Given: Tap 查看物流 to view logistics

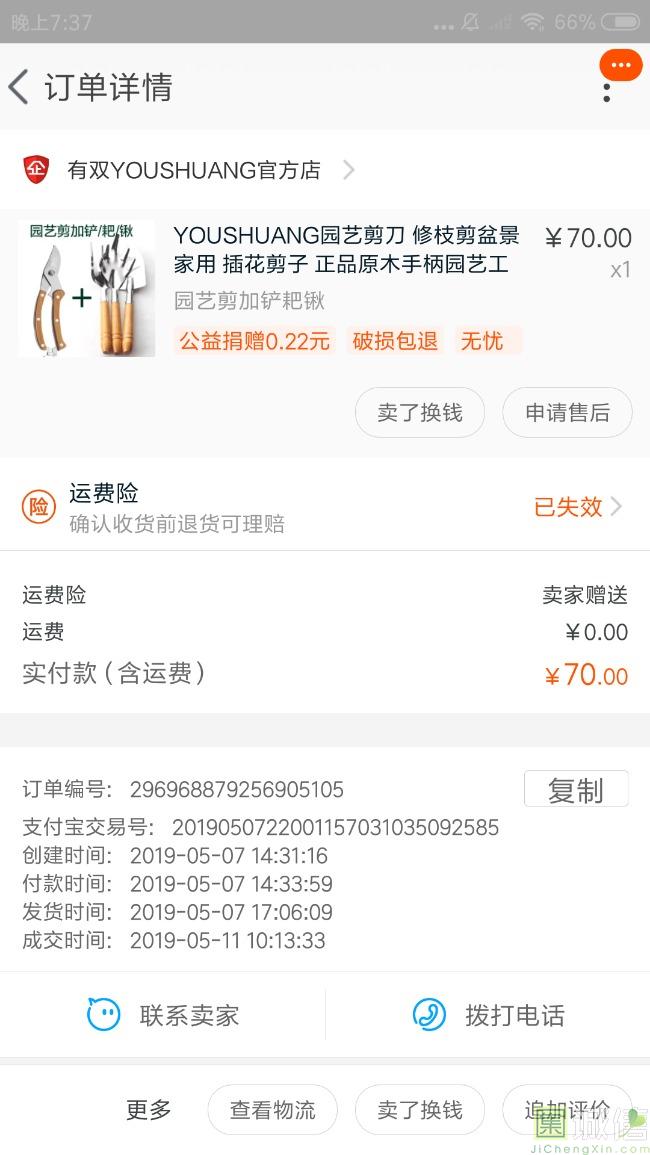Looking at the screenshot, I should tap(272, 1110).
